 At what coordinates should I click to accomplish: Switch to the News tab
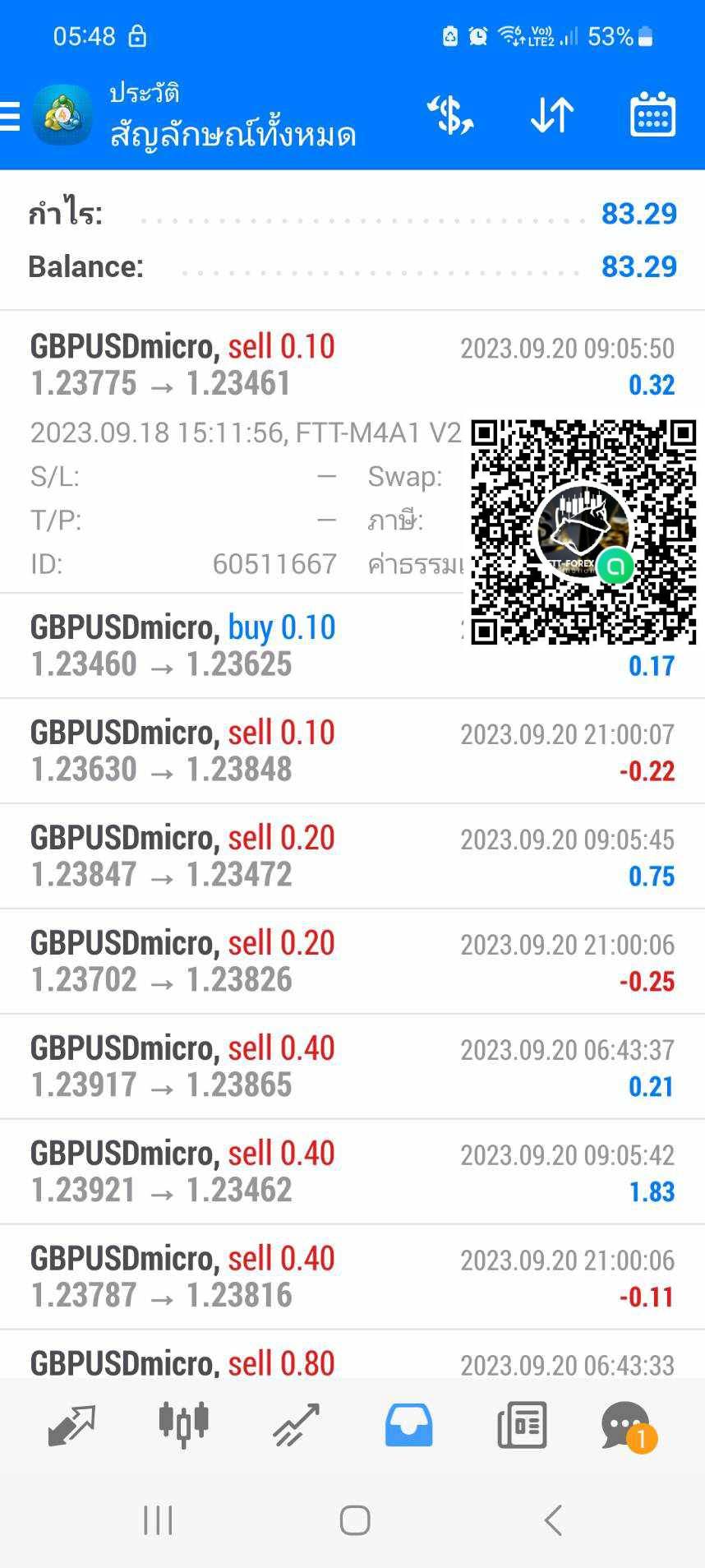pos(522,1425)
